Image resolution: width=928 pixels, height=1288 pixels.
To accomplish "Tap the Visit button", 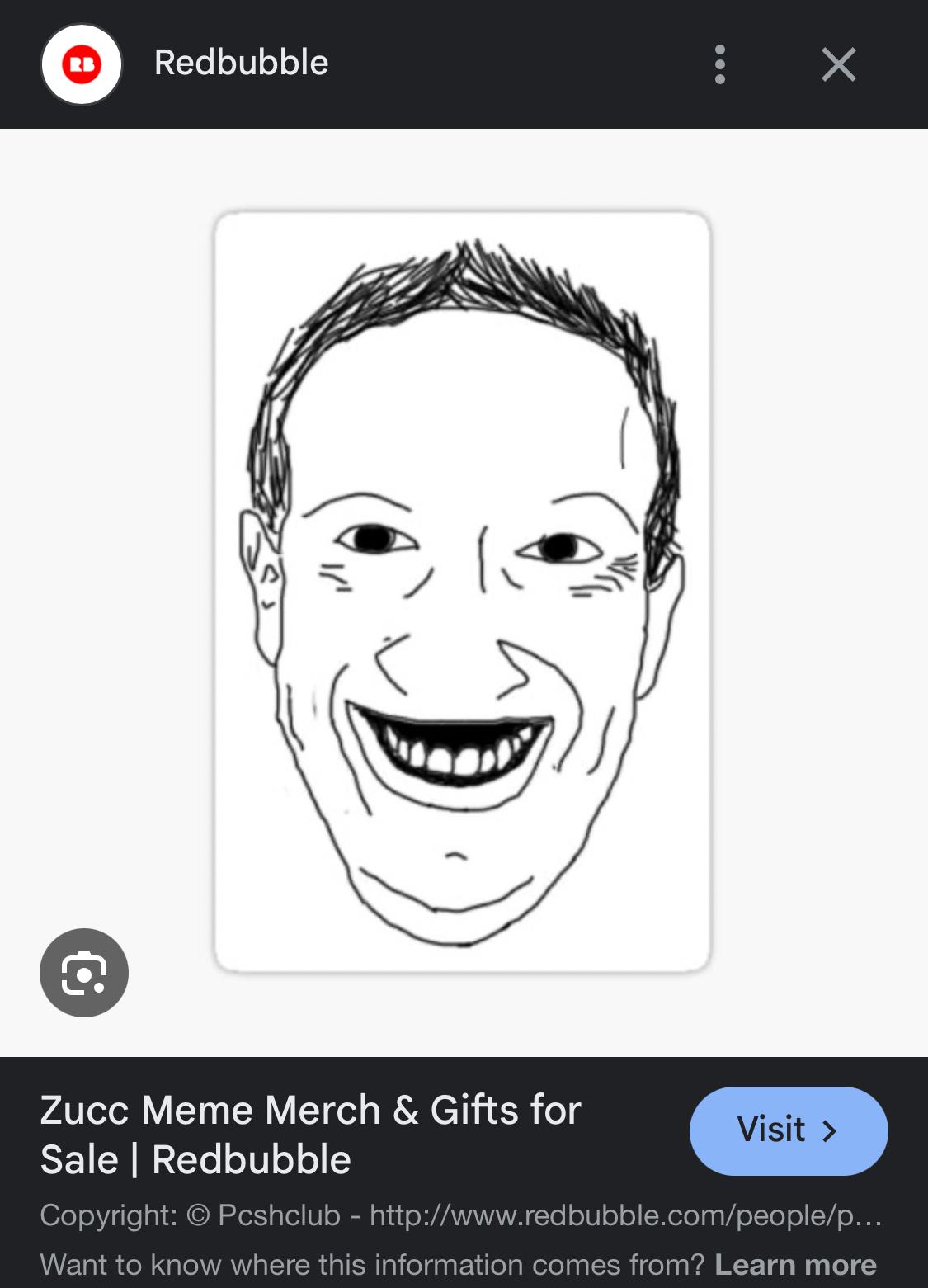I will 788,1130.
